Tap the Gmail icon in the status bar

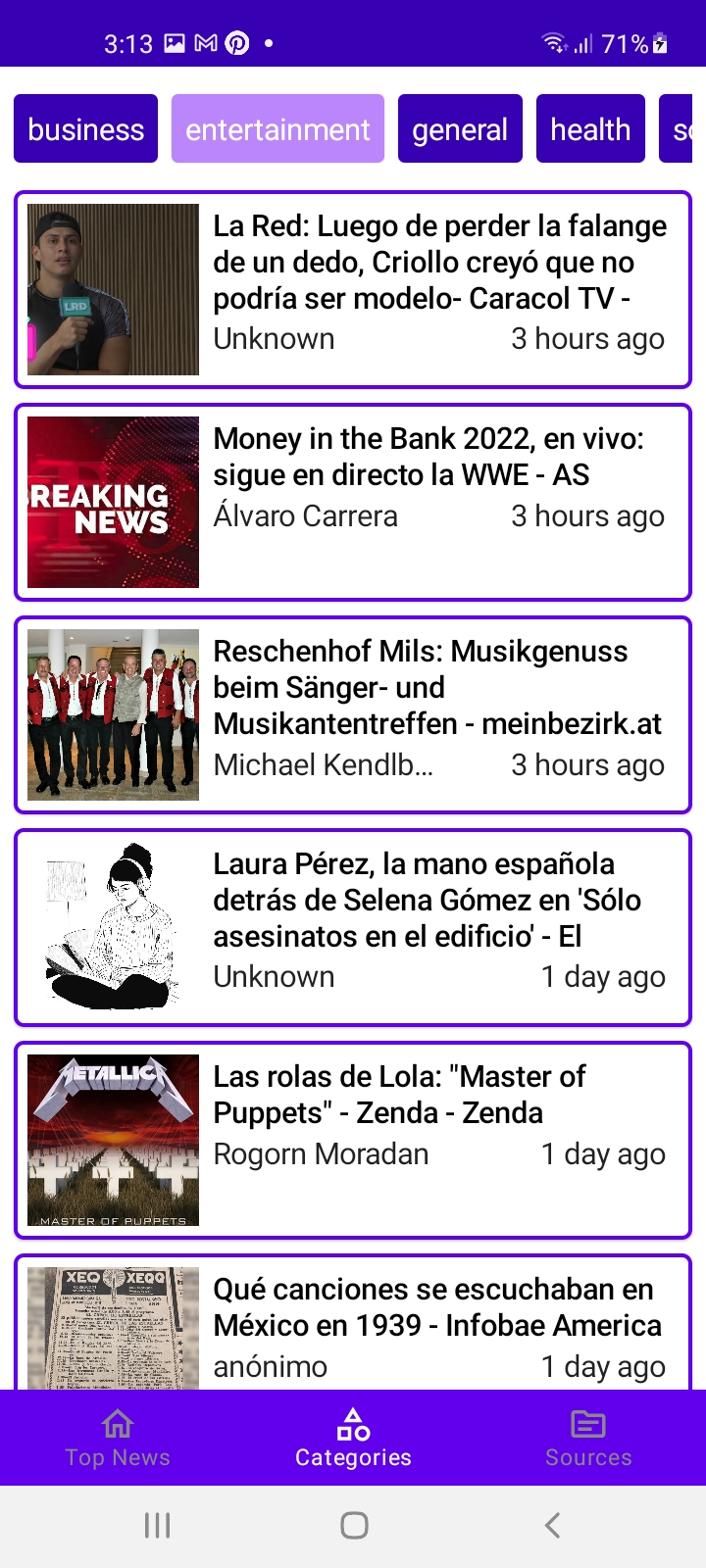[204, 44]
